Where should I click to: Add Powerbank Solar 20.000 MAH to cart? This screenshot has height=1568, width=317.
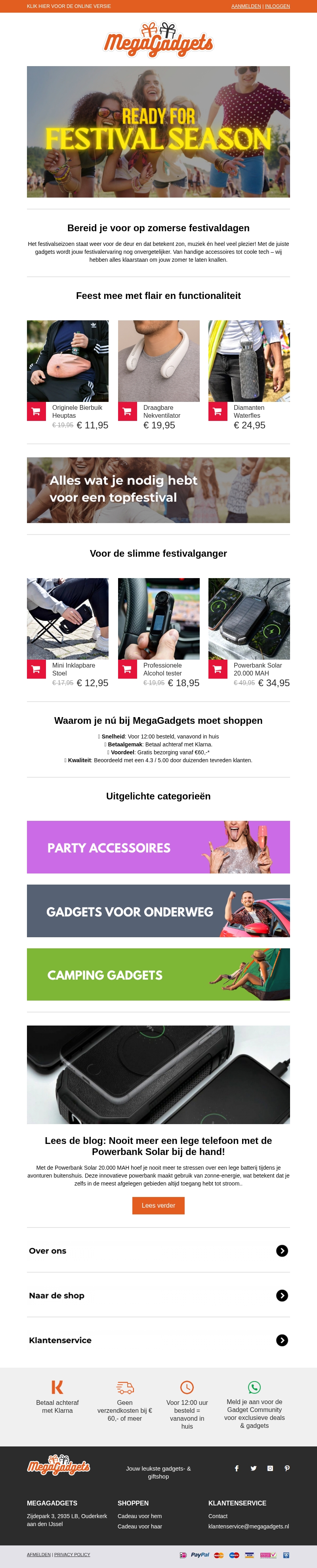tap(218, 669)
